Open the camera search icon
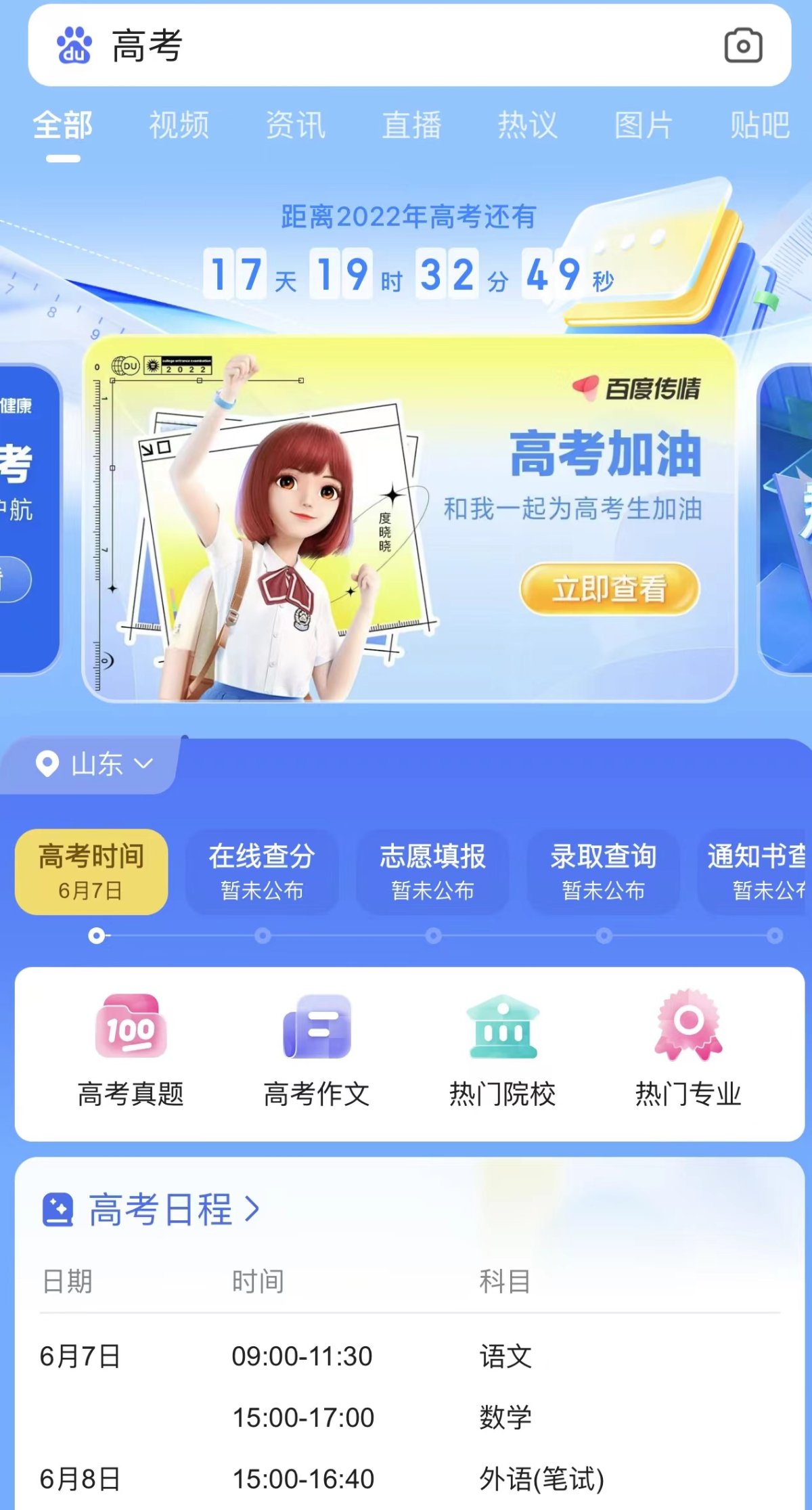Image resolution: width=812 pixels, height=1510 pixels. pos(743,46)
